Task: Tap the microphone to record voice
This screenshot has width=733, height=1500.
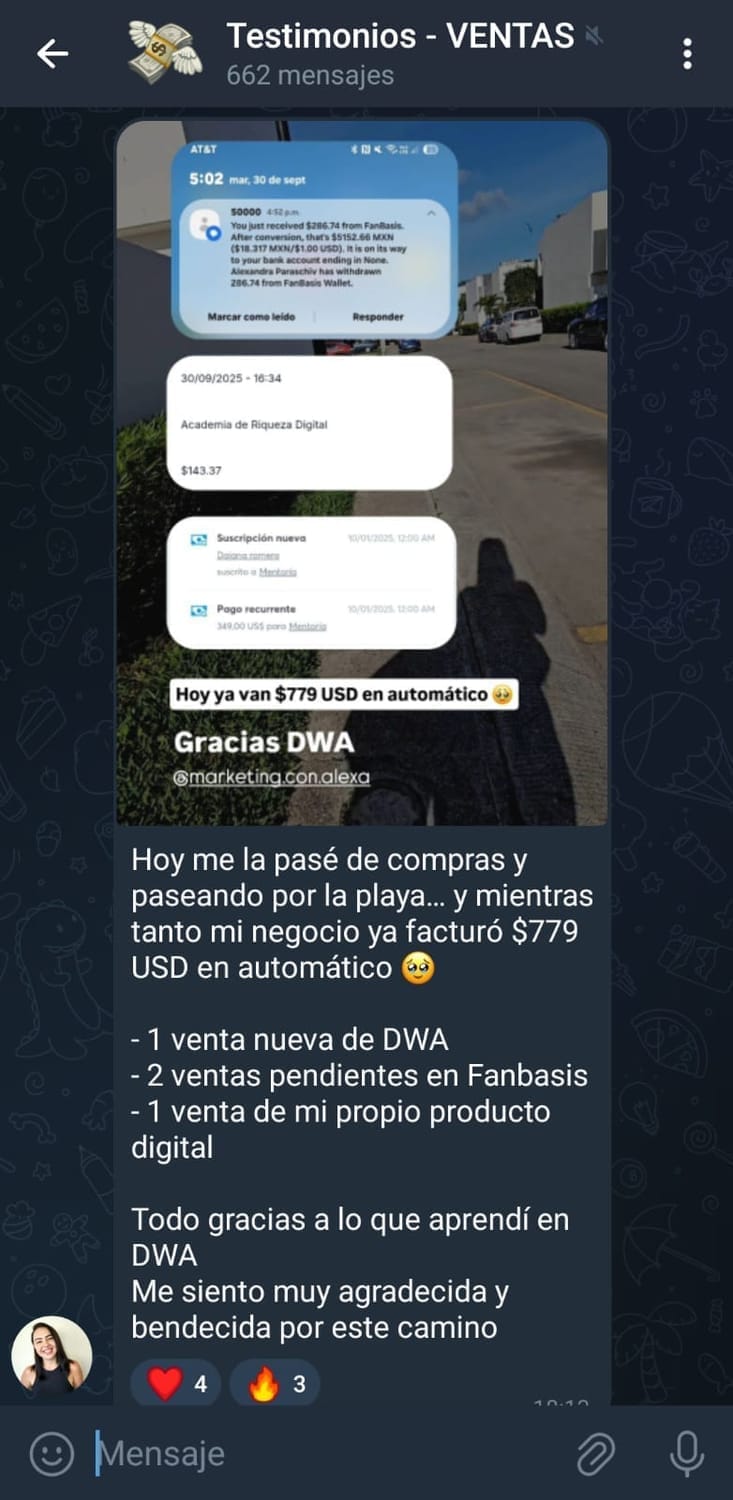Action: coord(686,1453)
